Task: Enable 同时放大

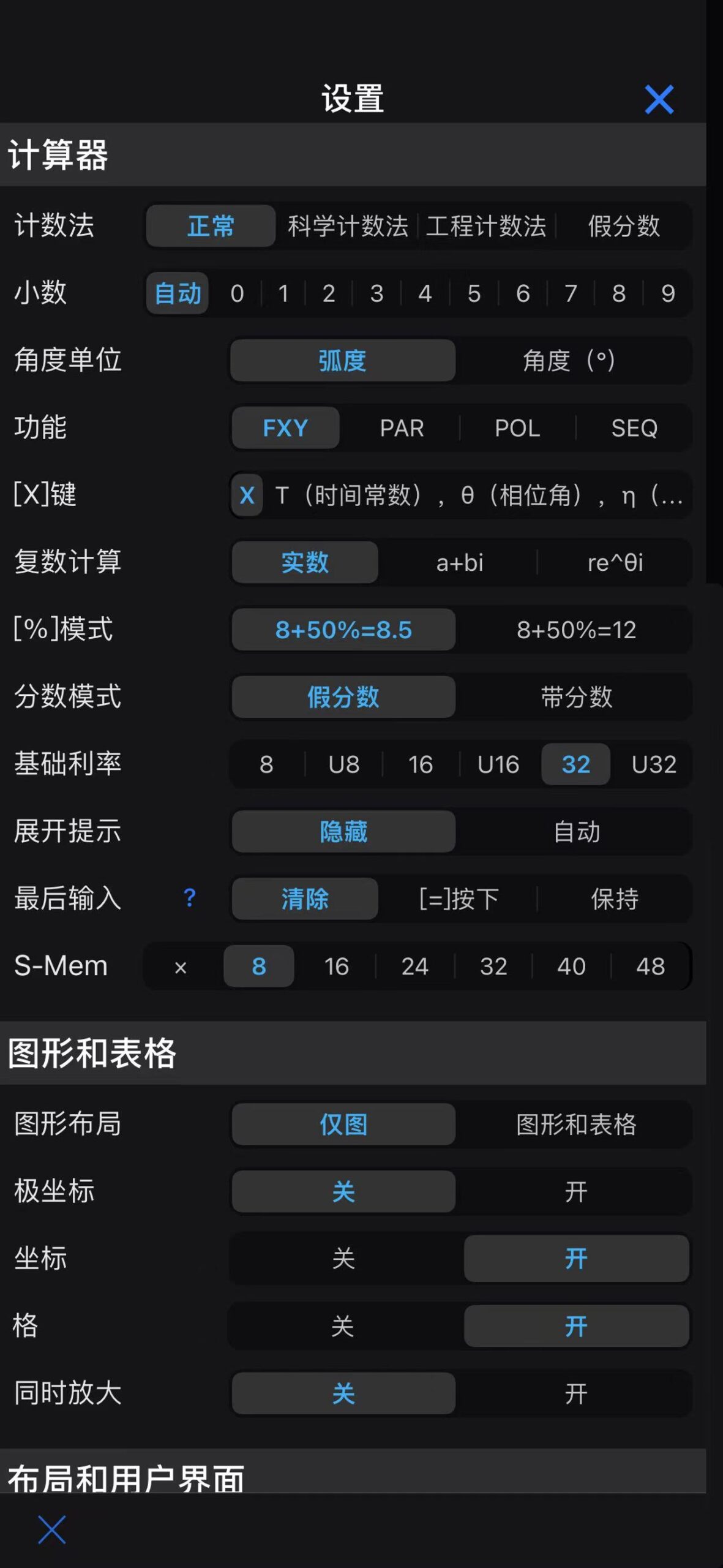Action: (576, 1394)
